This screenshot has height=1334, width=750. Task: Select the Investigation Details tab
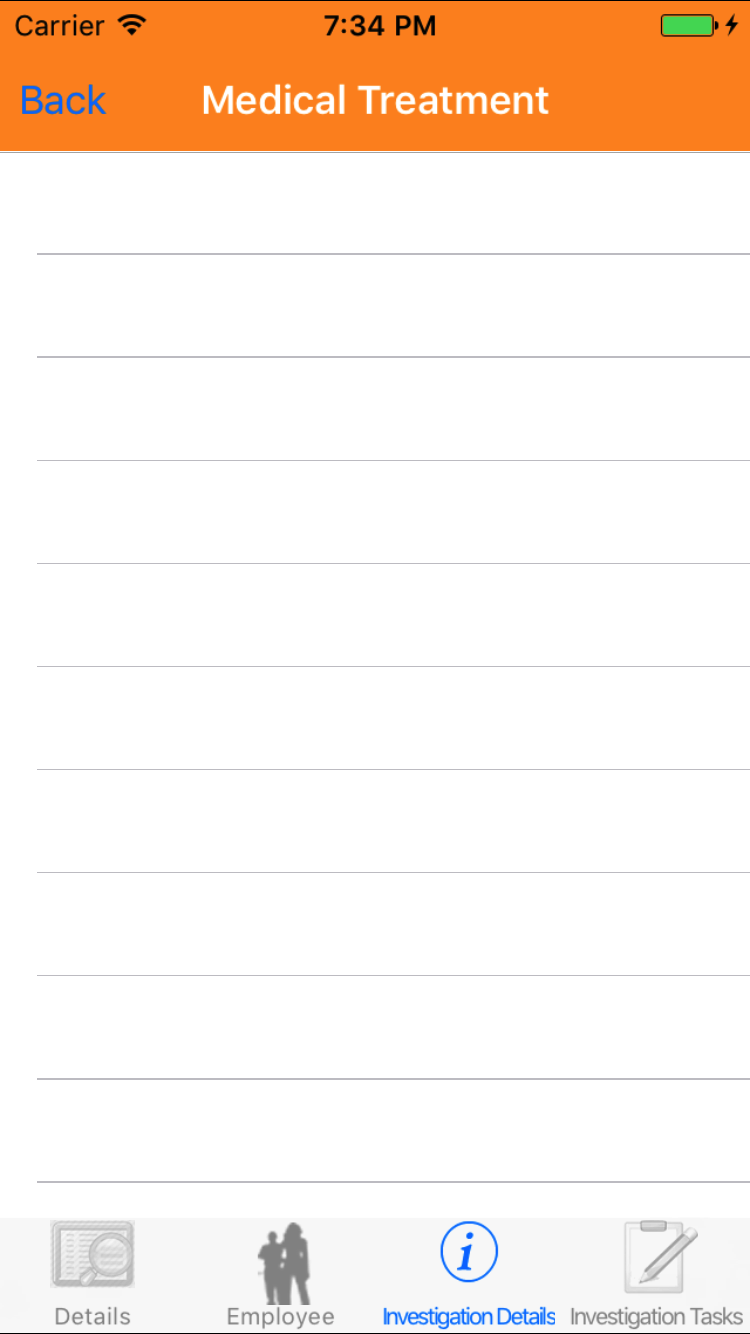[468, 1274]
